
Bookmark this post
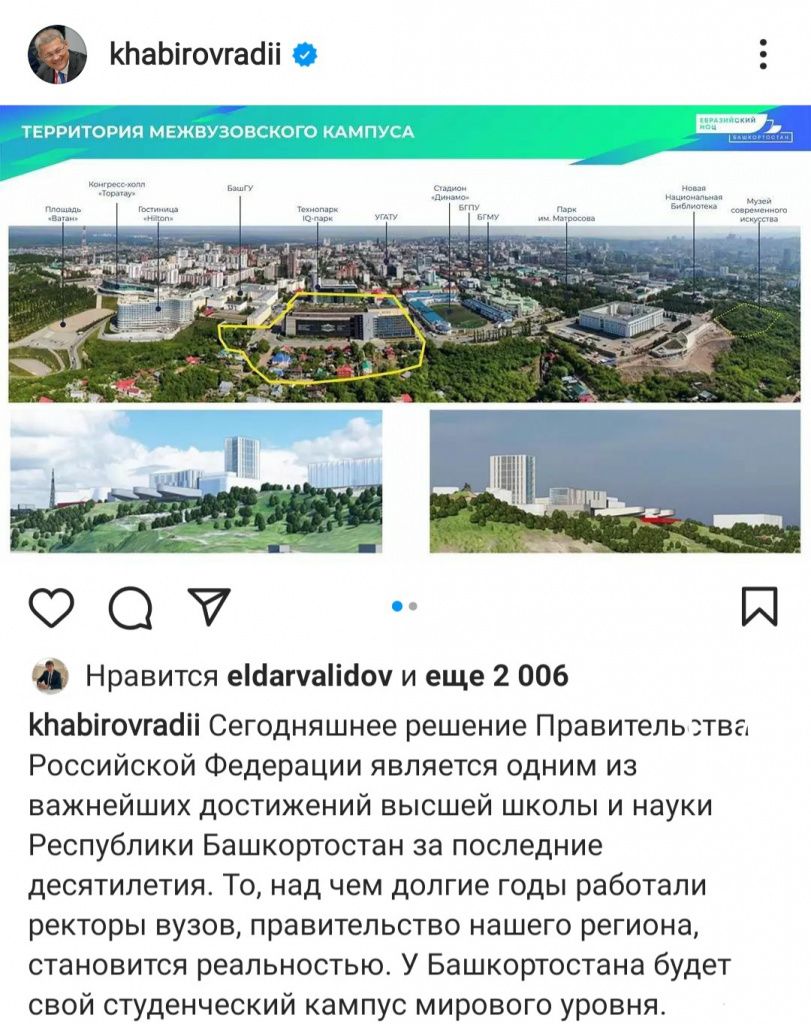coord(759,606)
